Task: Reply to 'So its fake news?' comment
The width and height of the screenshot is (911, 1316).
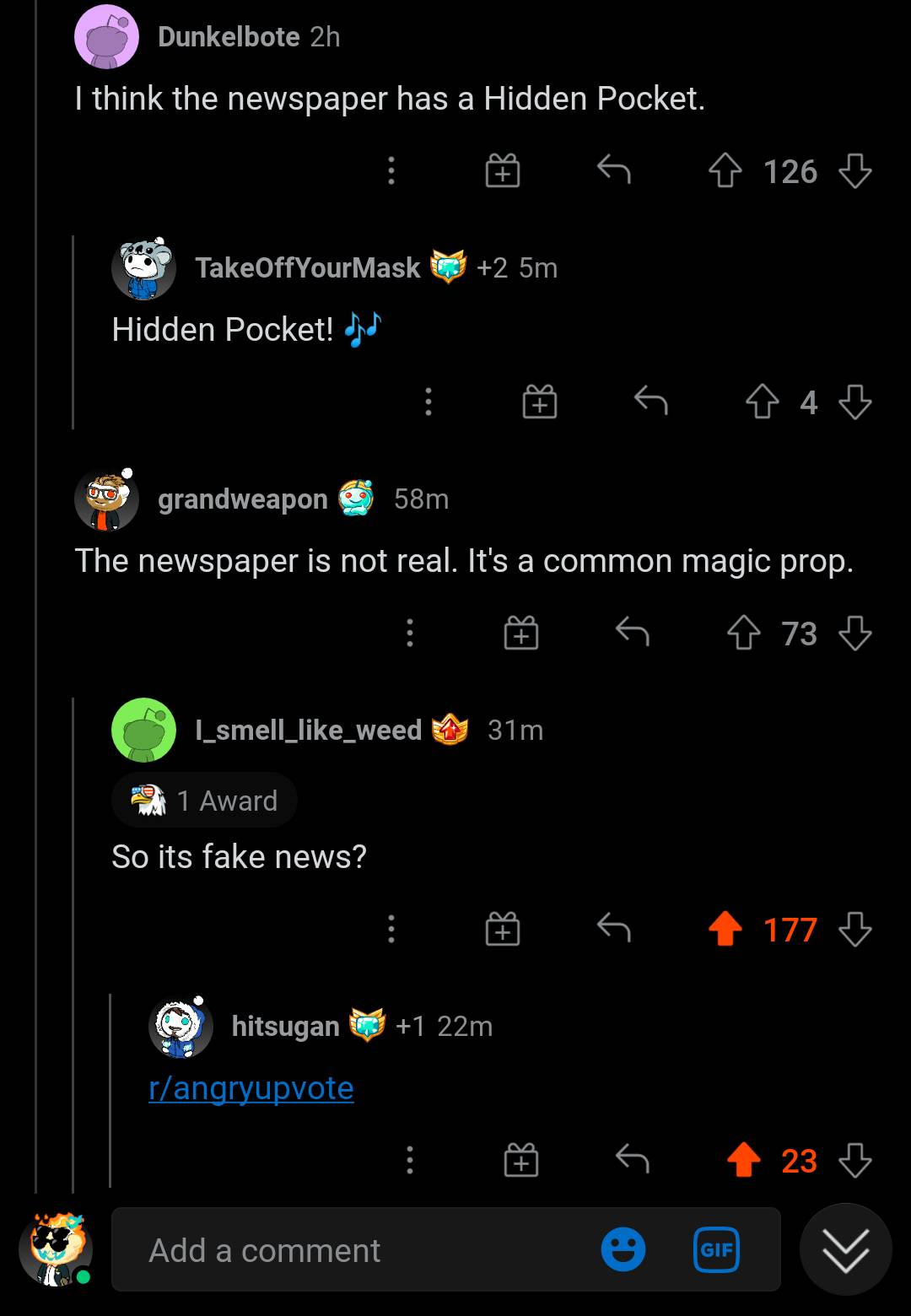Action: 613,930
